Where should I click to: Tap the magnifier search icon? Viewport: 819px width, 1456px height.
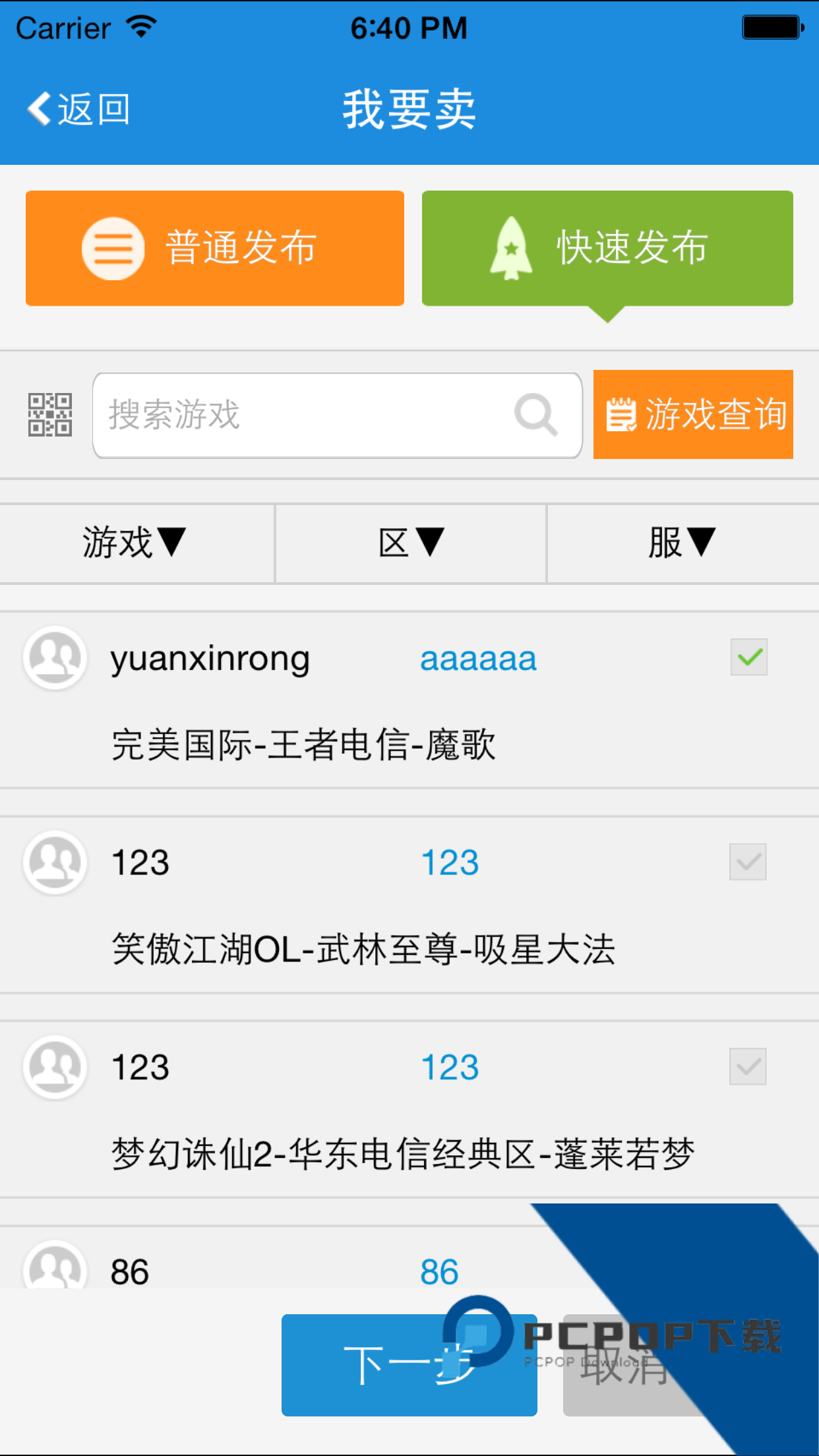pyautogui.click(x=535, y=415)
